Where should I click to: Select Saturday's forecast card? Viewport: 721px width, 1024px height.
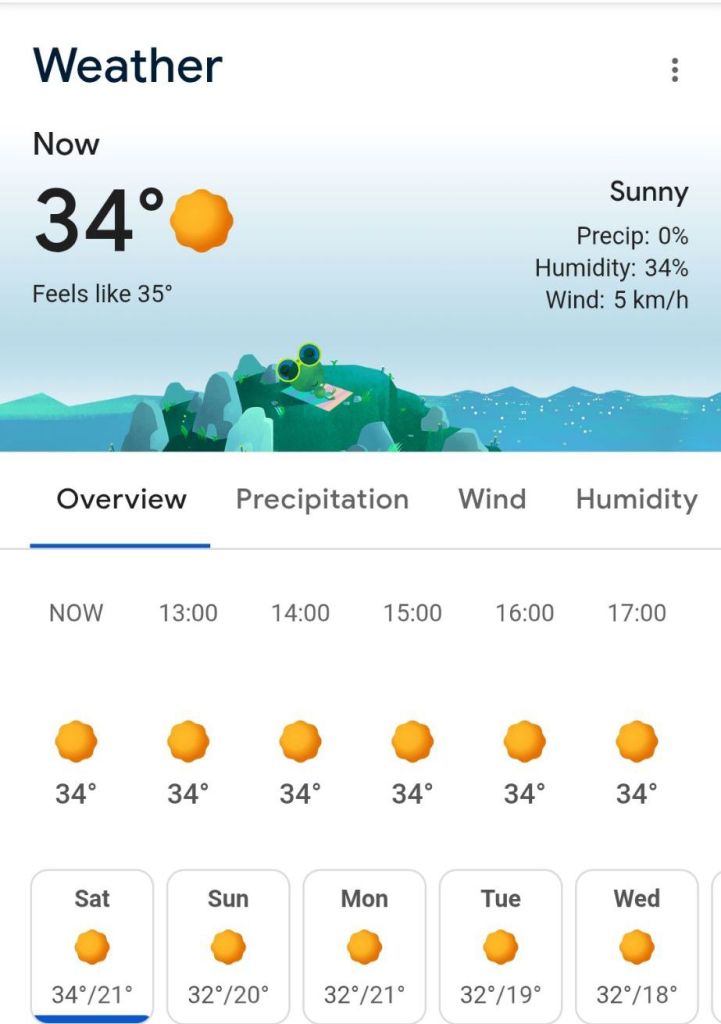92,945
